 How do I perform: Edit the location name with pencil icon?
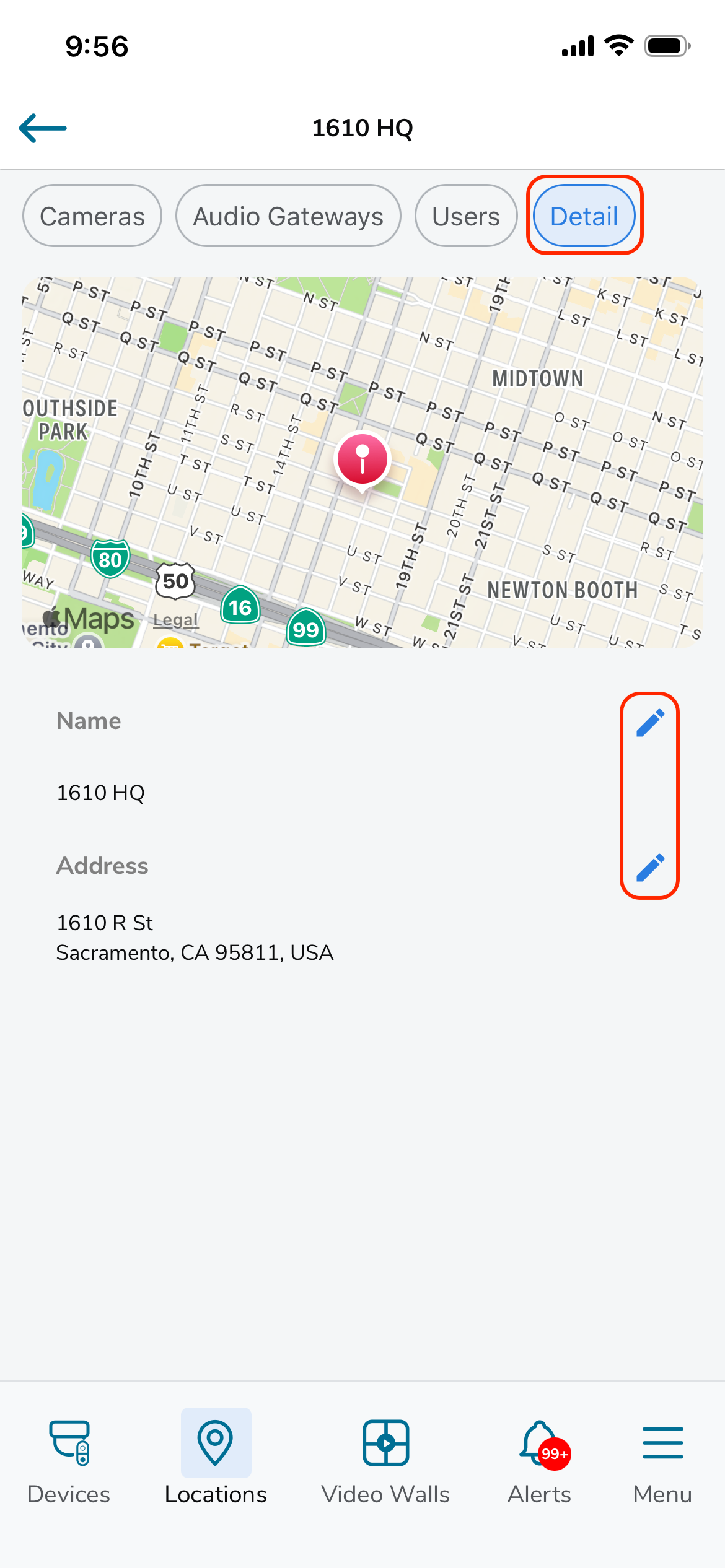pos(650,723)
